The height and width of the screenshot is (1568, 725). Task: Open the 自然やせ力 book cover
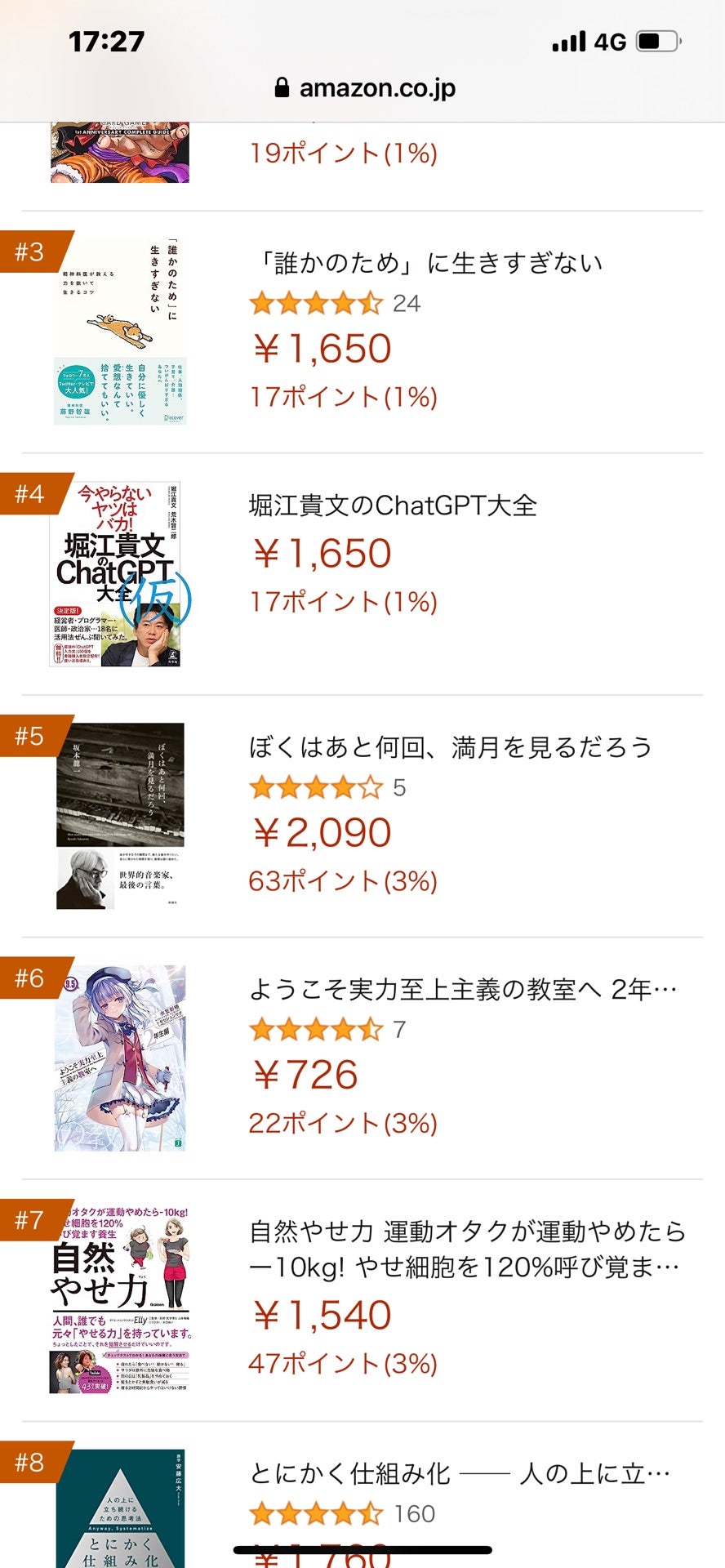pos(120,1300)
